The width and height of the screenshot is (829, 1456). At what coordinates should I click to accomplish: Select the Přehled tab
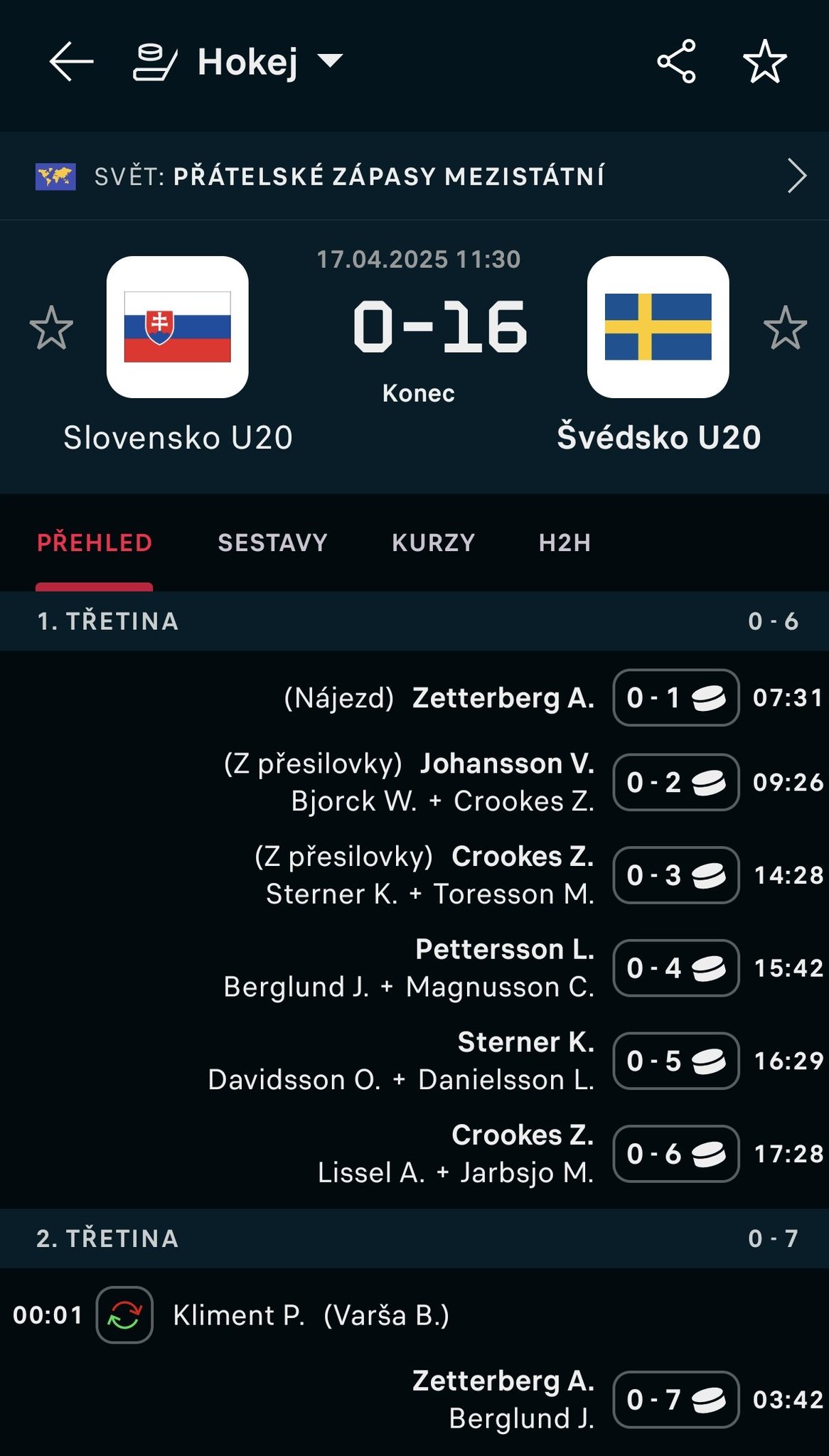click(95, 543)
